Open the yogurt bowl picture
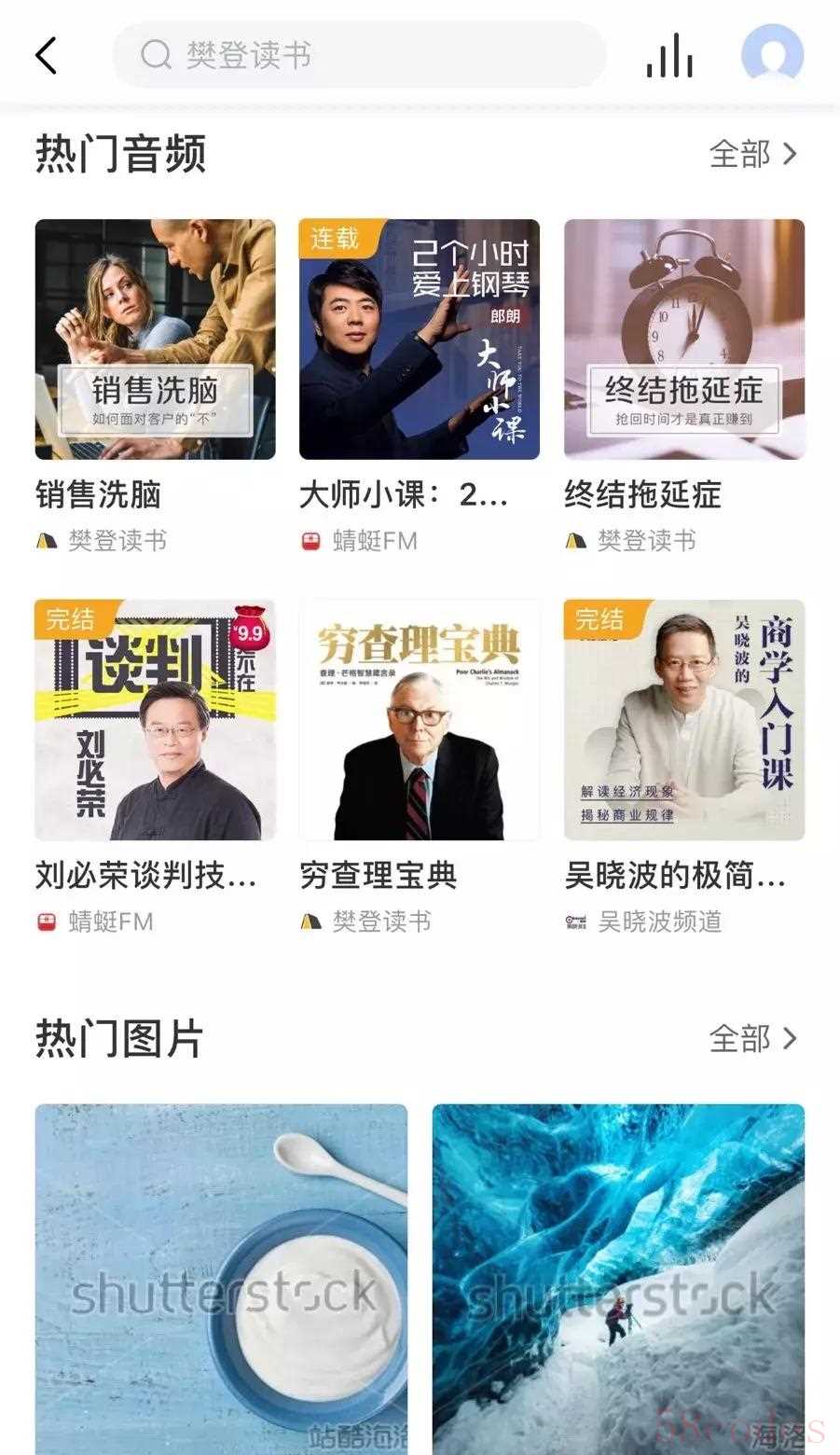The image size is (840, 1455). pos(222,1278)
